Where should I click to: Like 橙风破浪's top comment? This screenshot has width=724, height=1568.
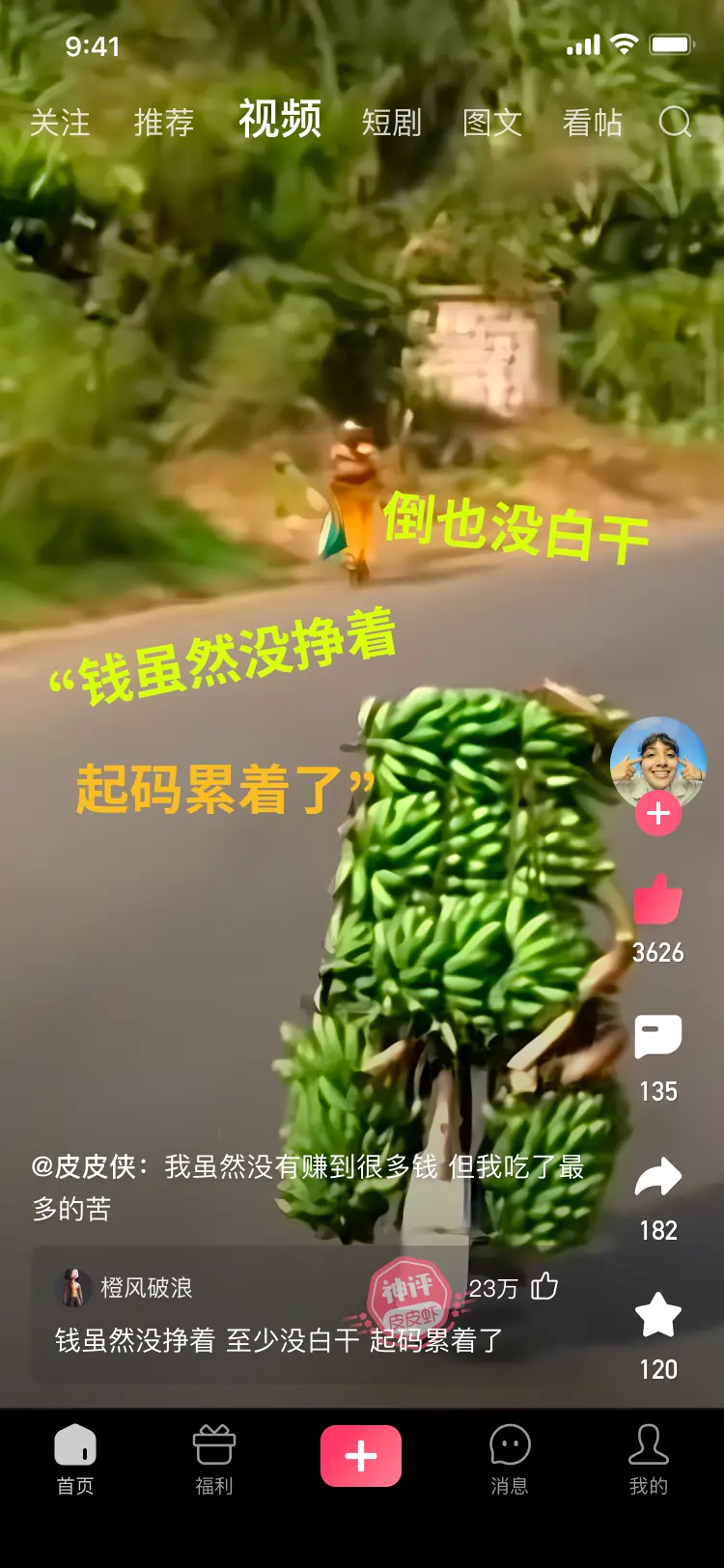point(544,1286)
